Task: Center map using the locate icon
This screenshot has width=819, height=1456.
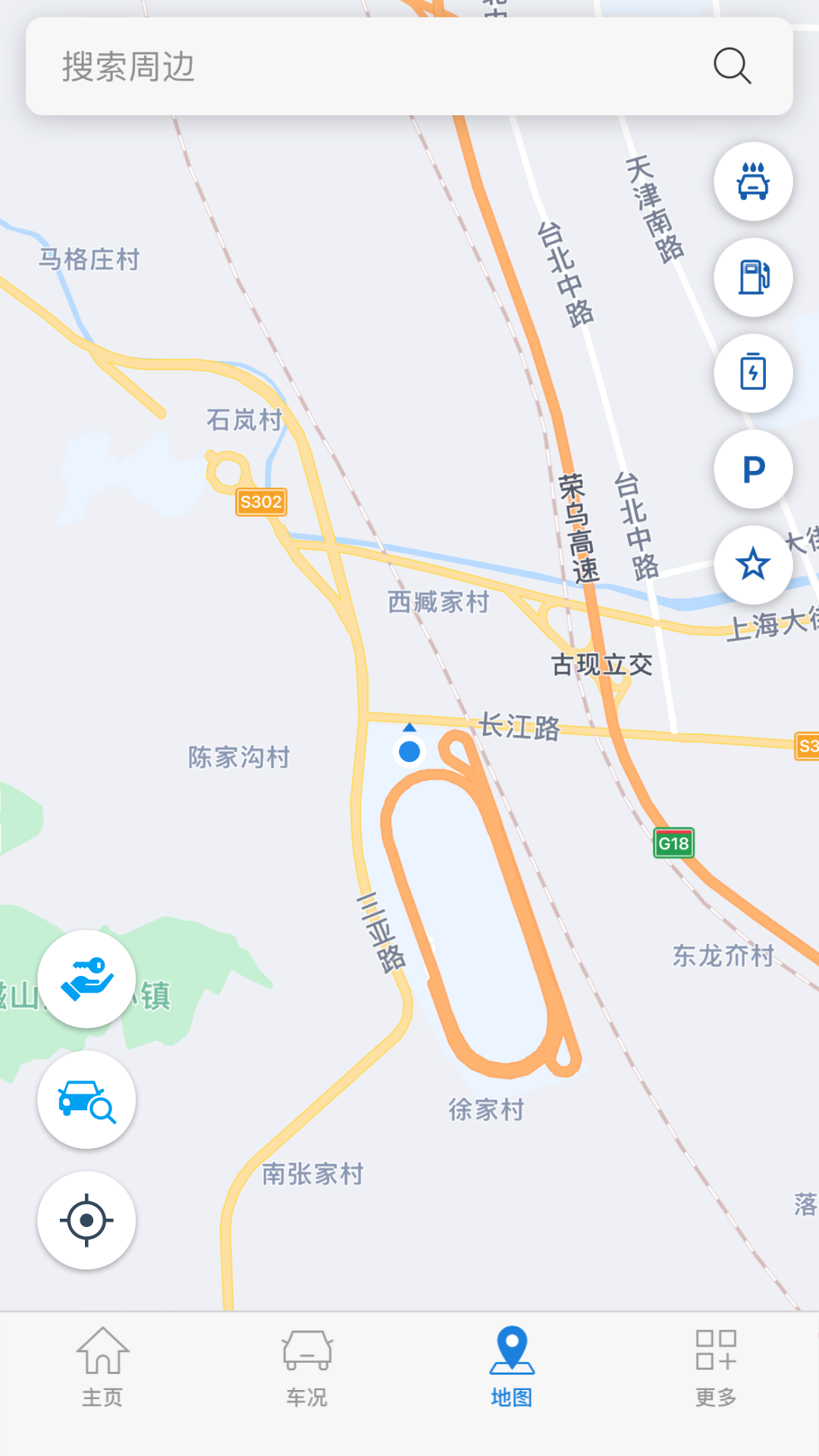Action: [86, 1220]
